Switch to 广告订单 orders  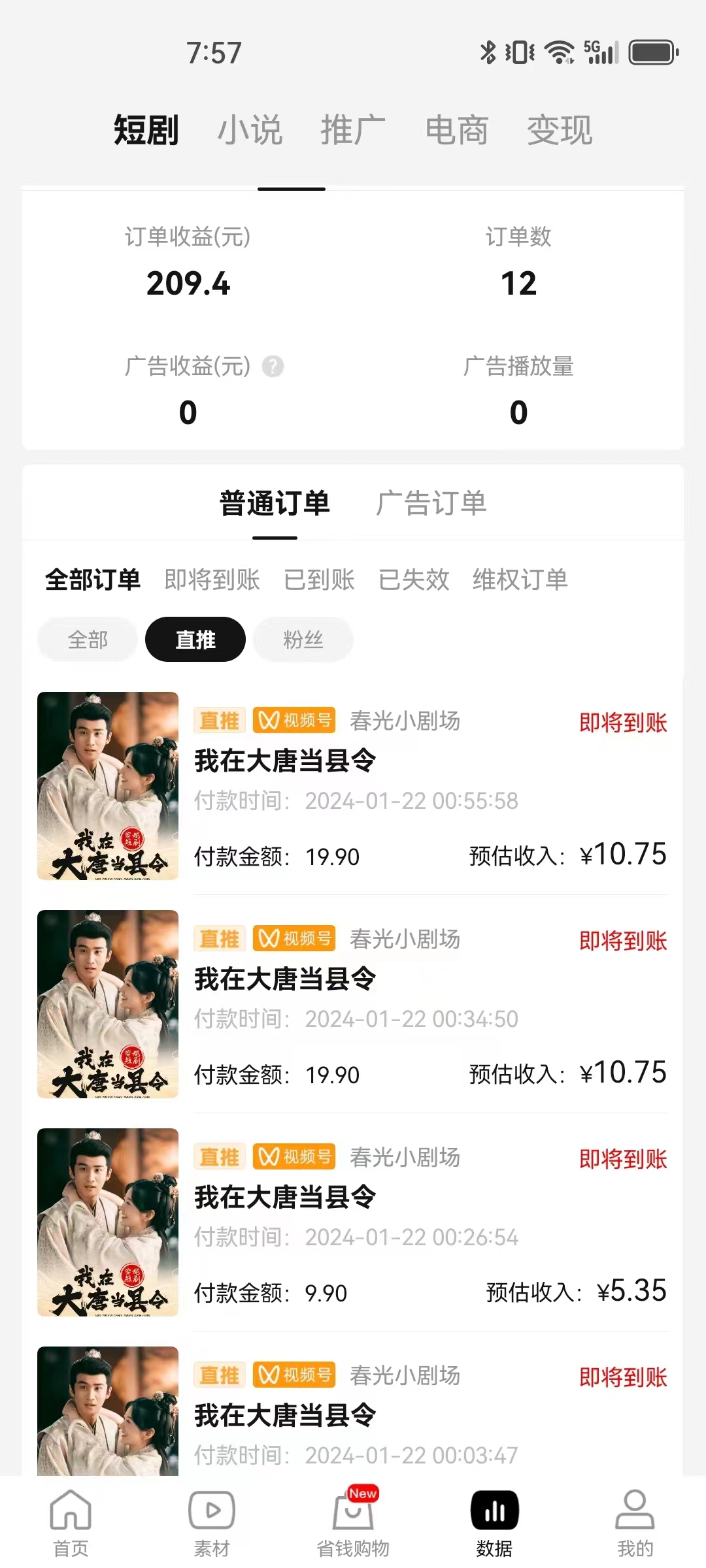(x=431, y=504)
